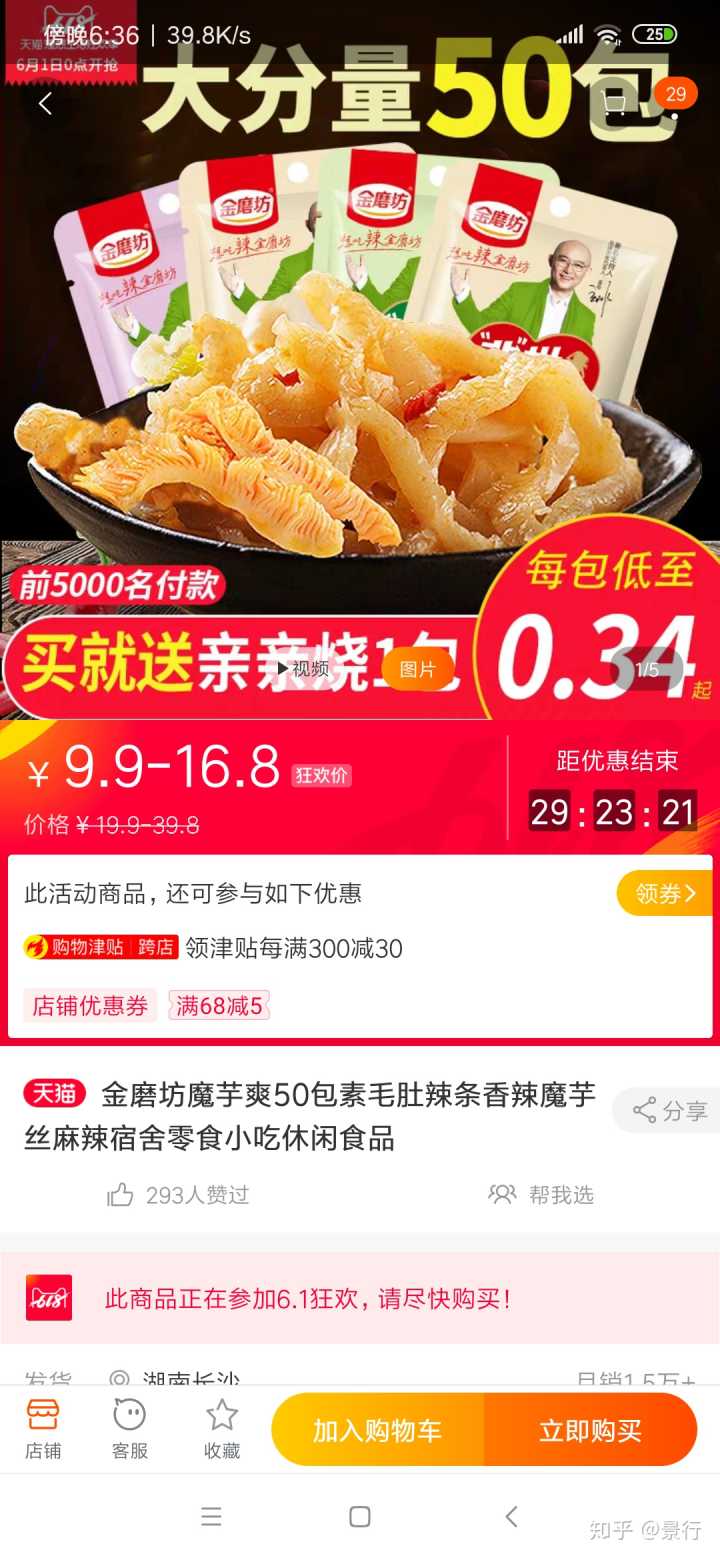Share this product via 分享

coord(669,1110)
